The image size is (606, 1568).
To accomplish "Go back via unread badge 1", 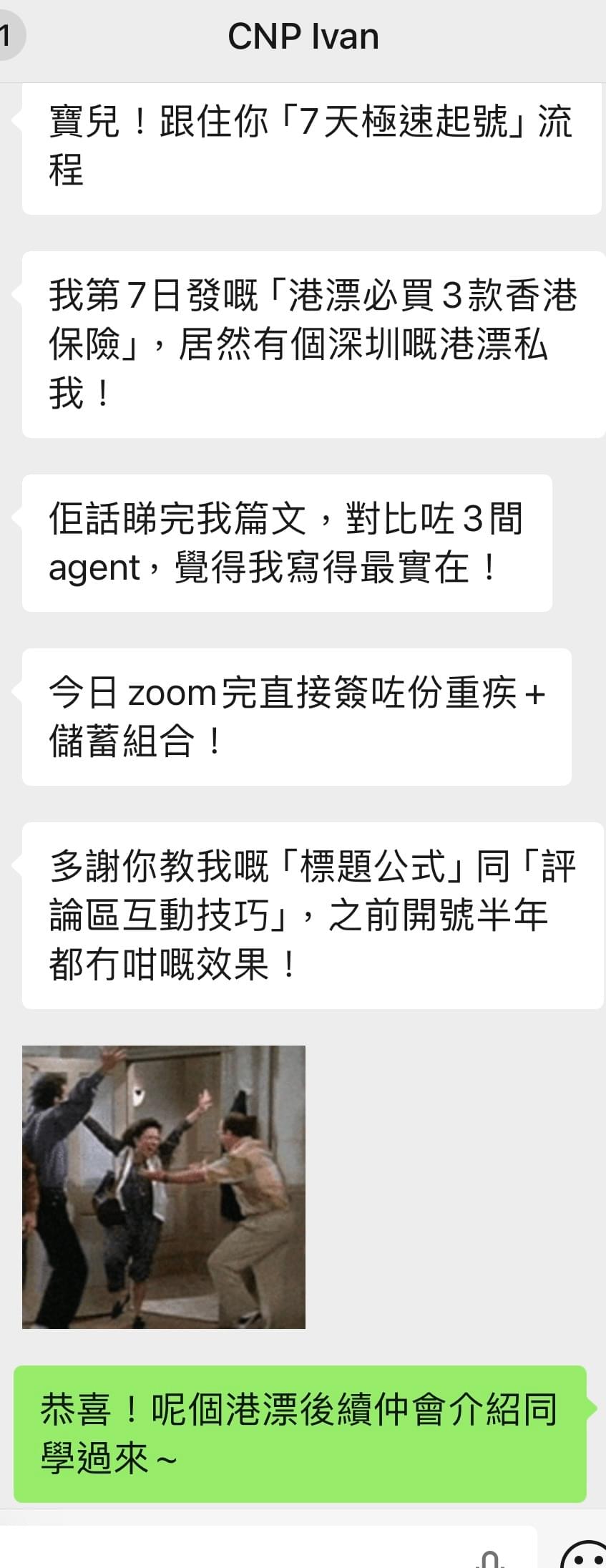I will point(9,36).
